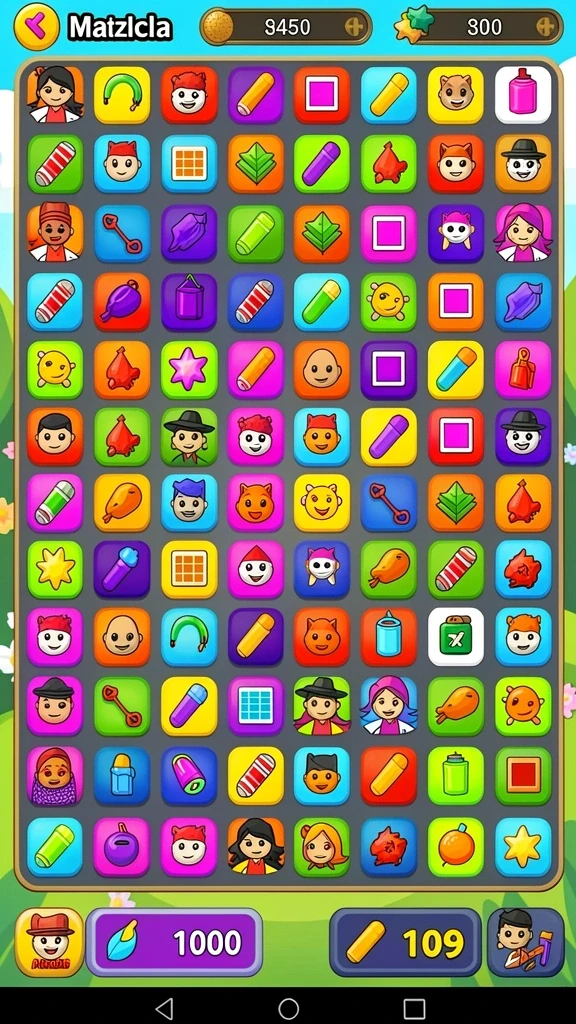Tap the red square on green tile
The height and width of the screenshot is (1024, 576).
tap(522, 775)
